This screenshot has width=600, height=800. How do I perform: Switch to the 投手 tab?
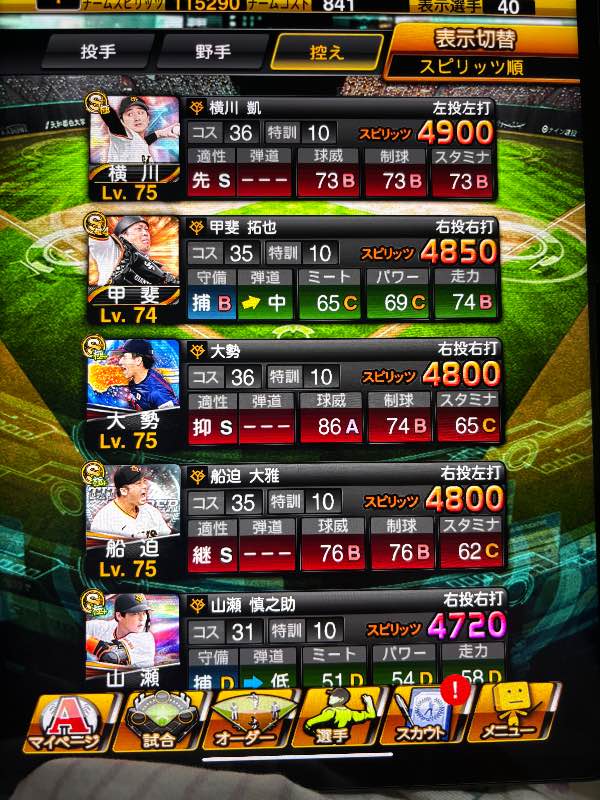97,52
